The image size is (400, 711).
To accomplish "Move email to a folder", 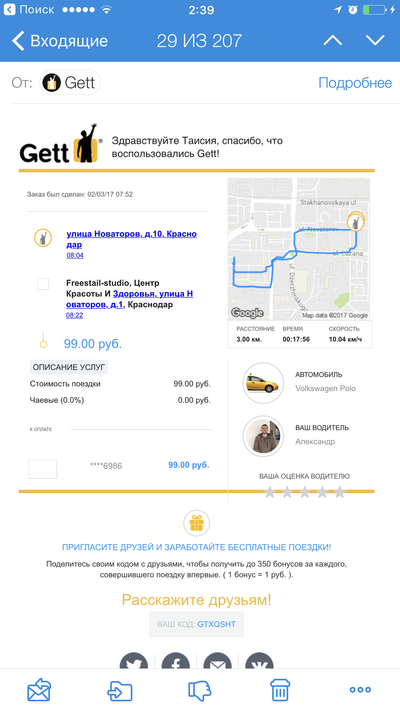I will click(119, 691).
